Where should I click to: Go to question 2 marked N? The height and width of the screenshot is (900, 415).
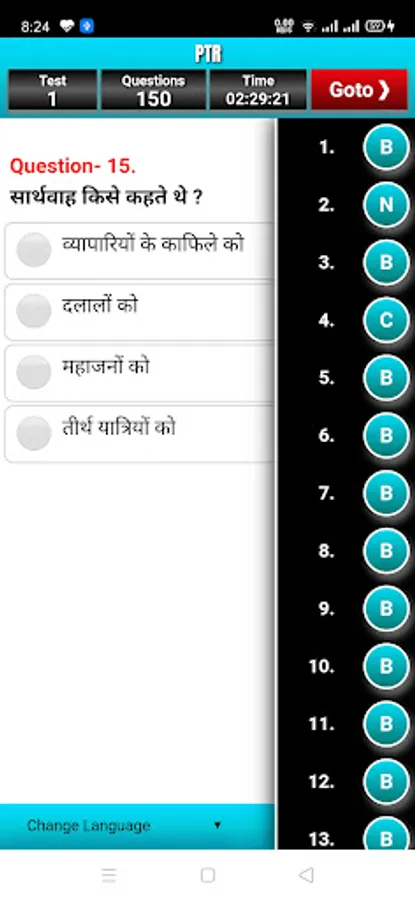386,205
